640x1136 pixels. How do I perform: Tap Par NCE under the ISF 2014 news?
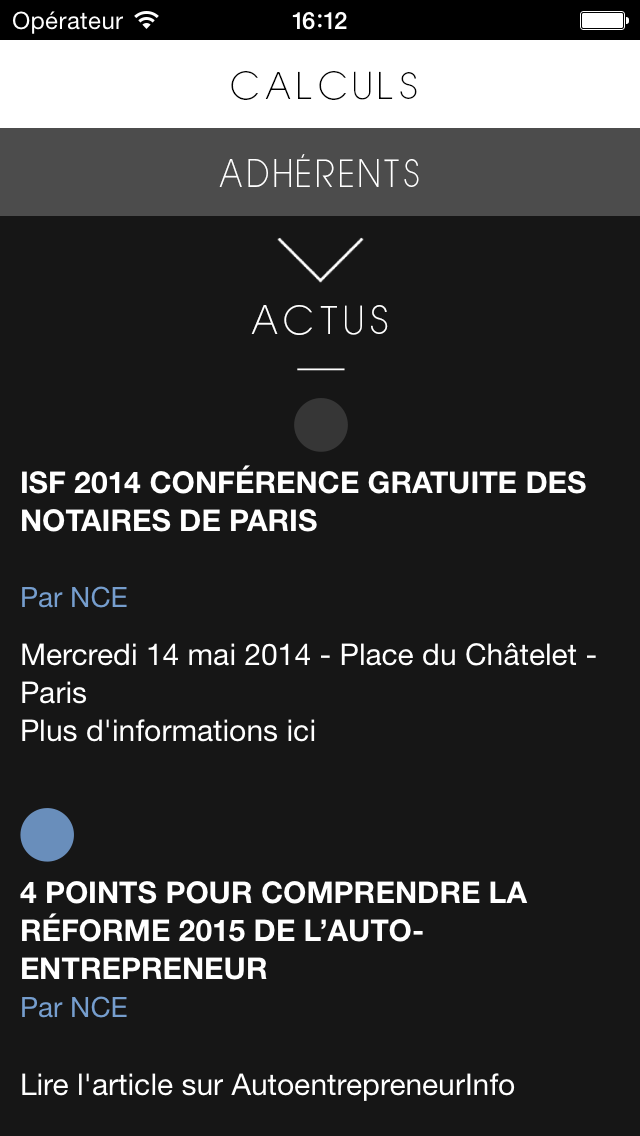pyautogui.click(x=74, y=598)
